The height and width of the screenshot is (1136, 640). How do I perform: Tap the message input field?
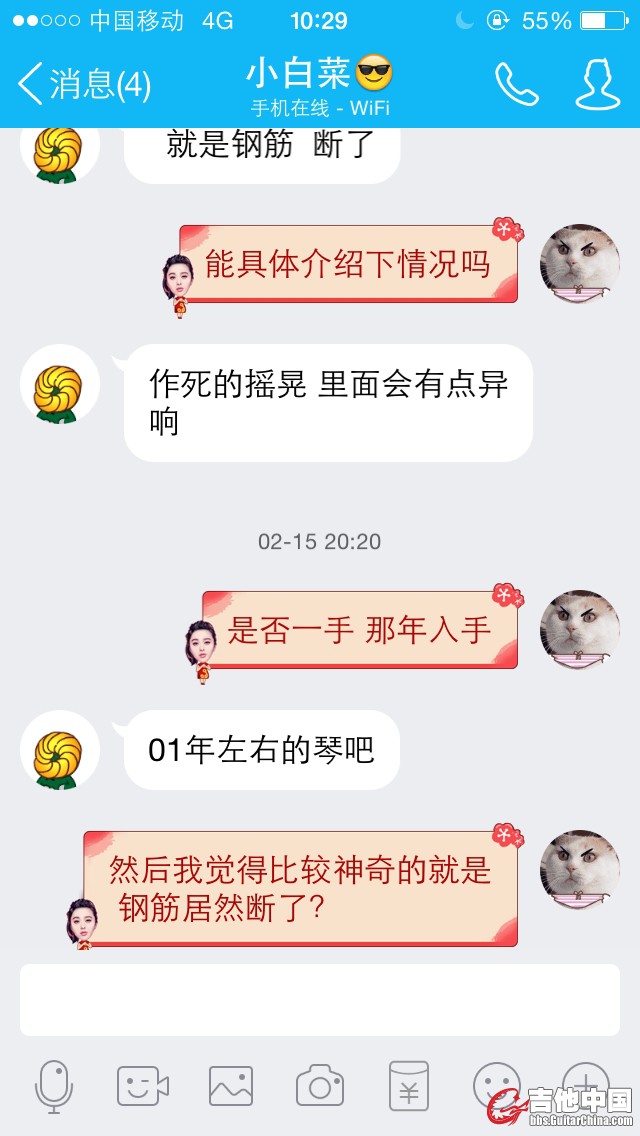(x=319, y=1000)
